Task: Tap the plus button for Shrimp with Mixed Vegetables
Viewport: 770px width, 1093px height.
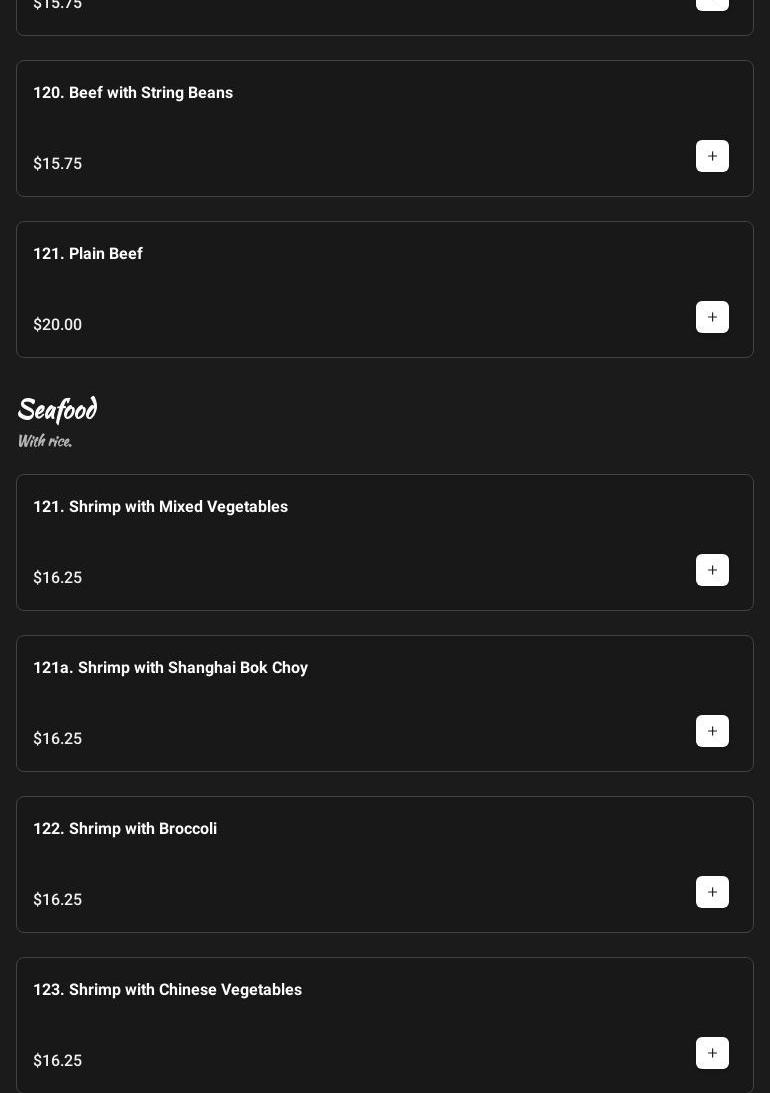Action: (712, 570)
